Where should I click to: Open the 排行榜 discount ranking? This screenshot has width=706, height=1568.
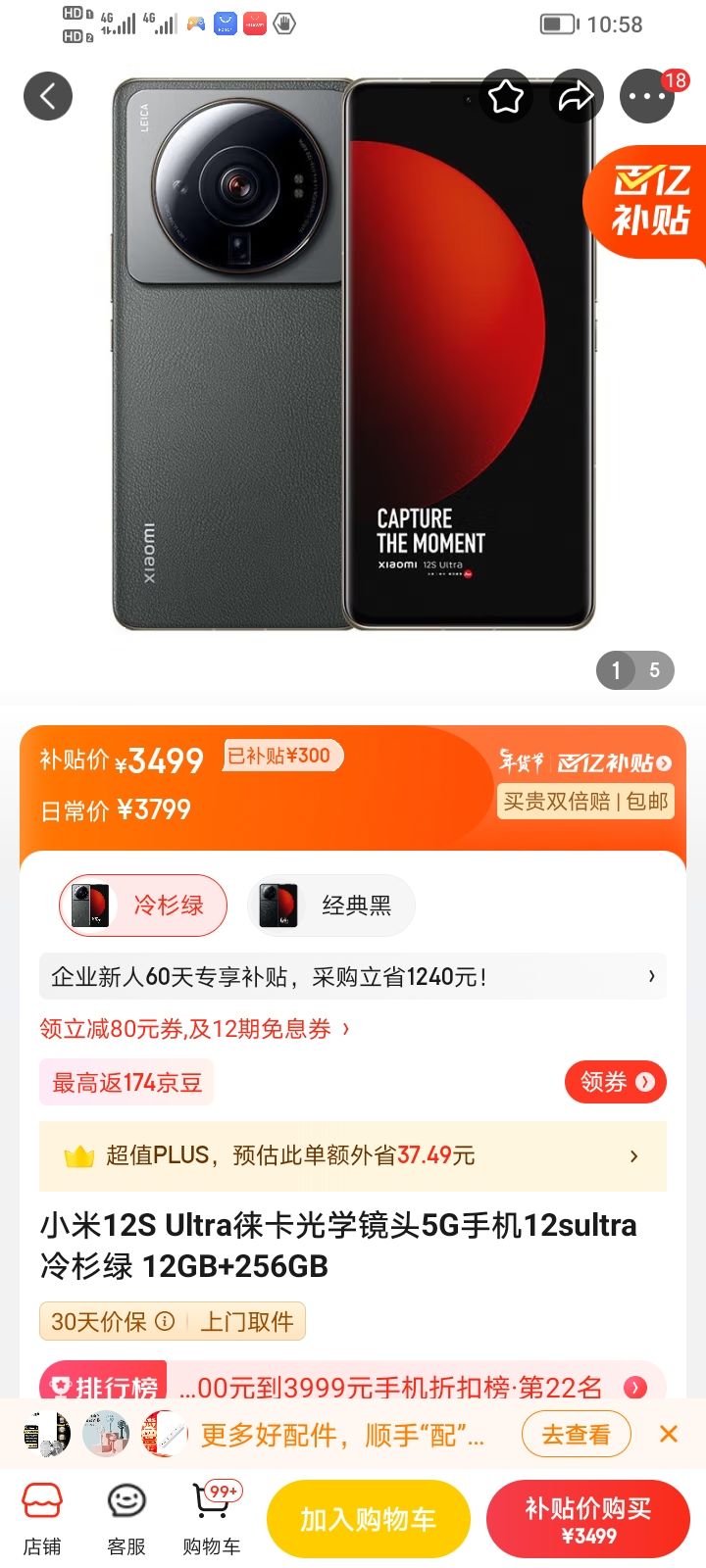(353, 1386)
